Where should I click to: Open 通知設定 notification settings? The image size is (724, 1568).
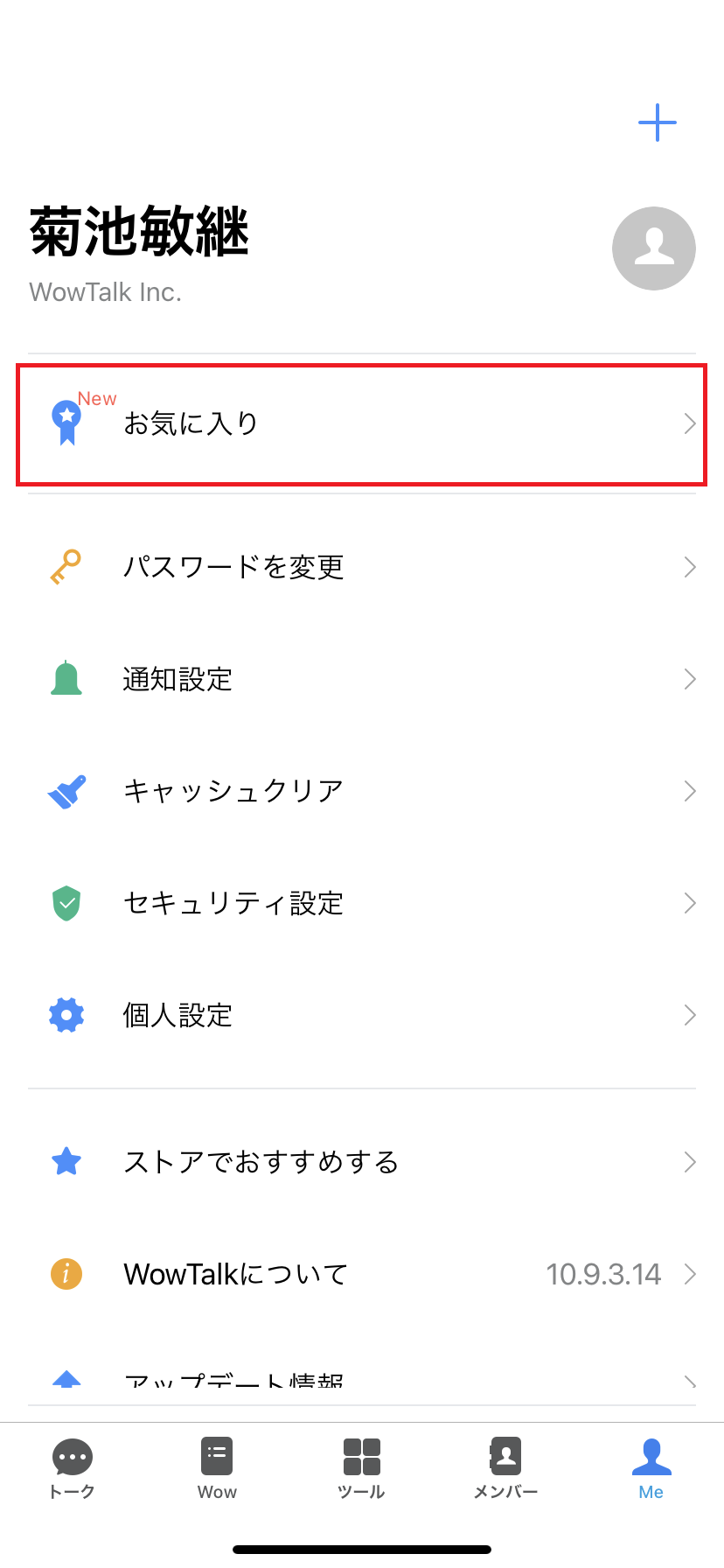[x=362, y=679]
